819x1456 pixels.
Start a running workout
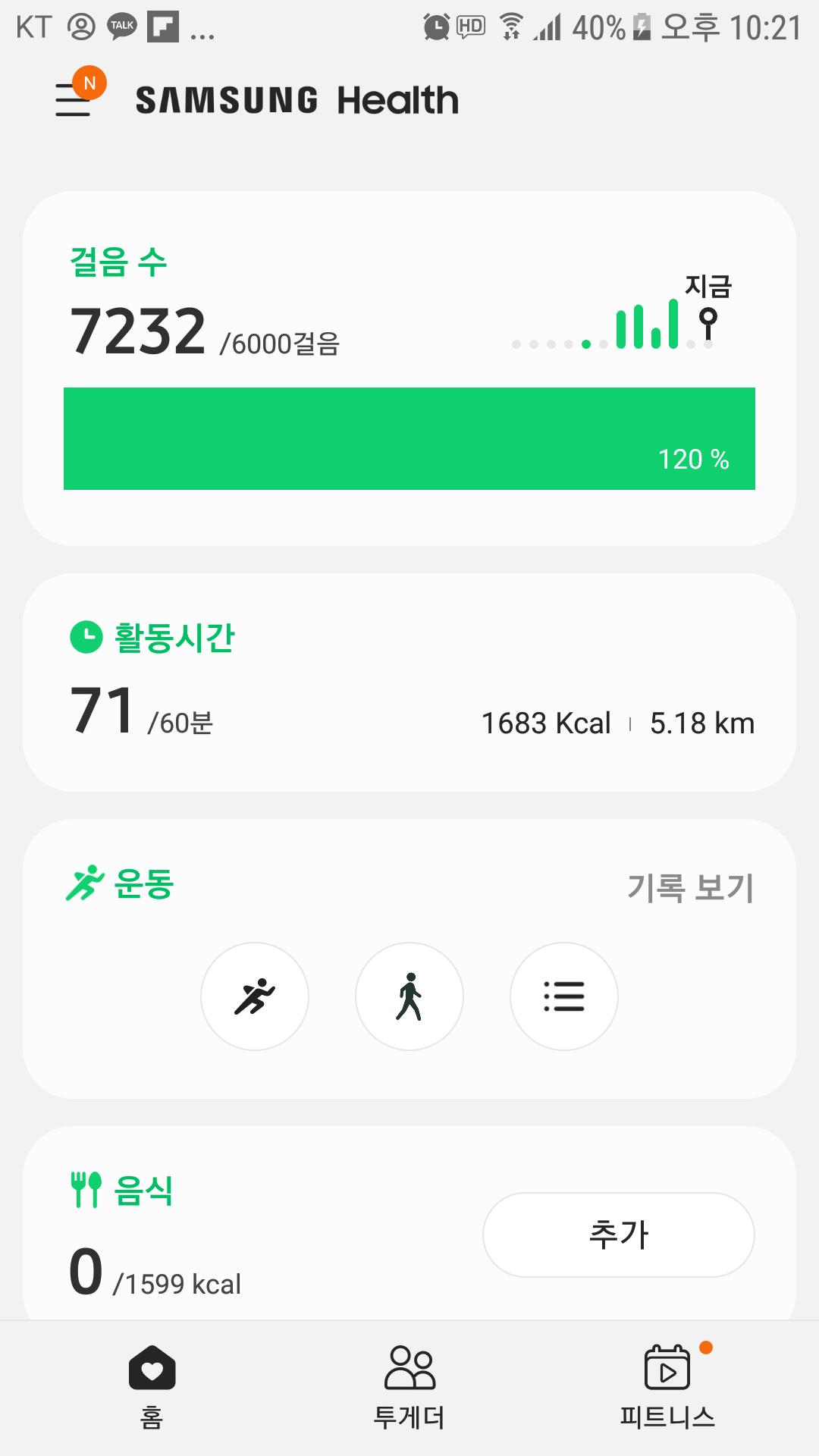(255, 996)
